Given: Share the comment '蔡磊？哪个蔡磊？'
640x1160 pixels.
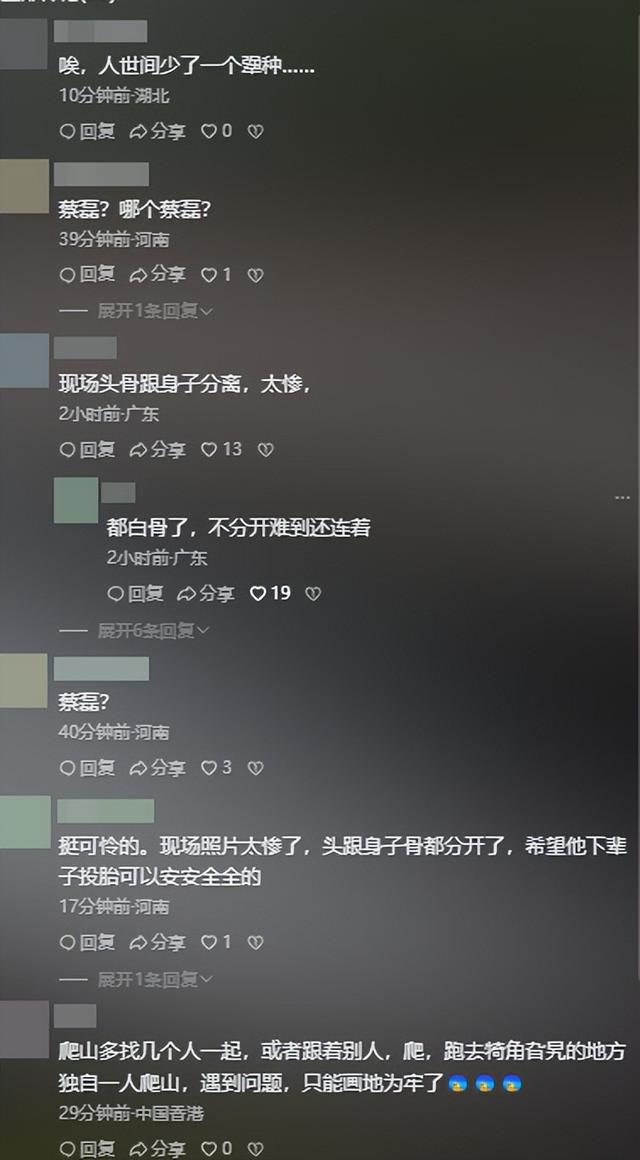Looking at the screenshot, I should pyautogui.click(x=158, y=274).
